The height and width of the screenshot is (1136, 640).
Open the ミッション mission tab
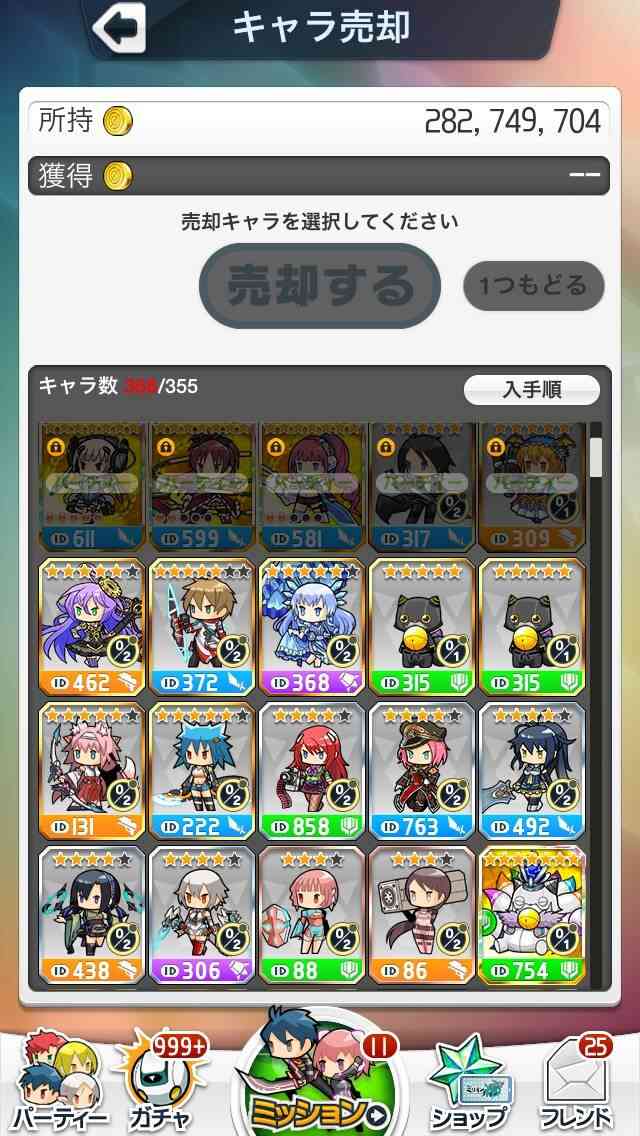tap(319, 1074)
